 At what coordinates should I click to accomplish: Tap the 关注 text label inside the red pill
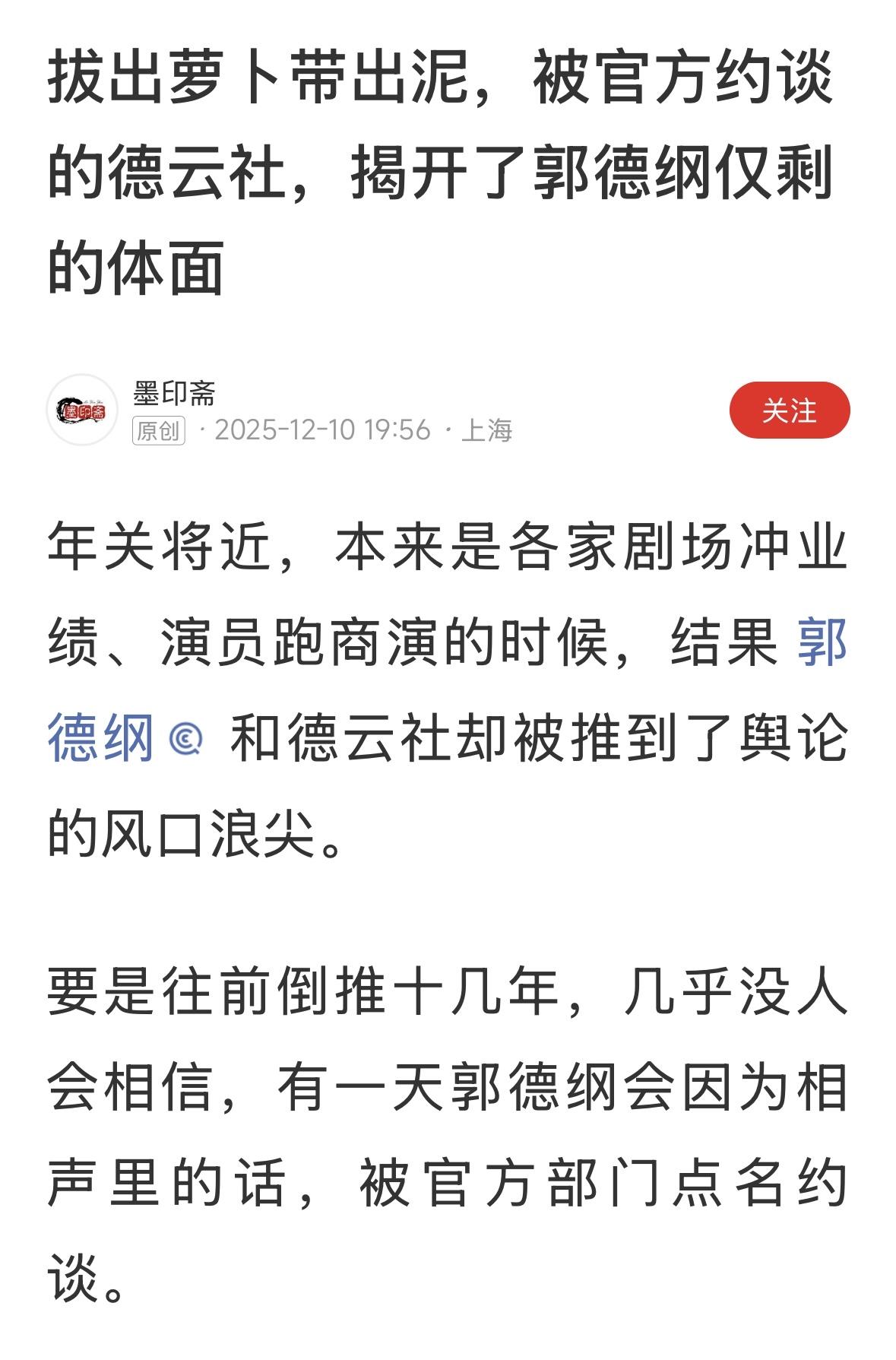point(790,410)
